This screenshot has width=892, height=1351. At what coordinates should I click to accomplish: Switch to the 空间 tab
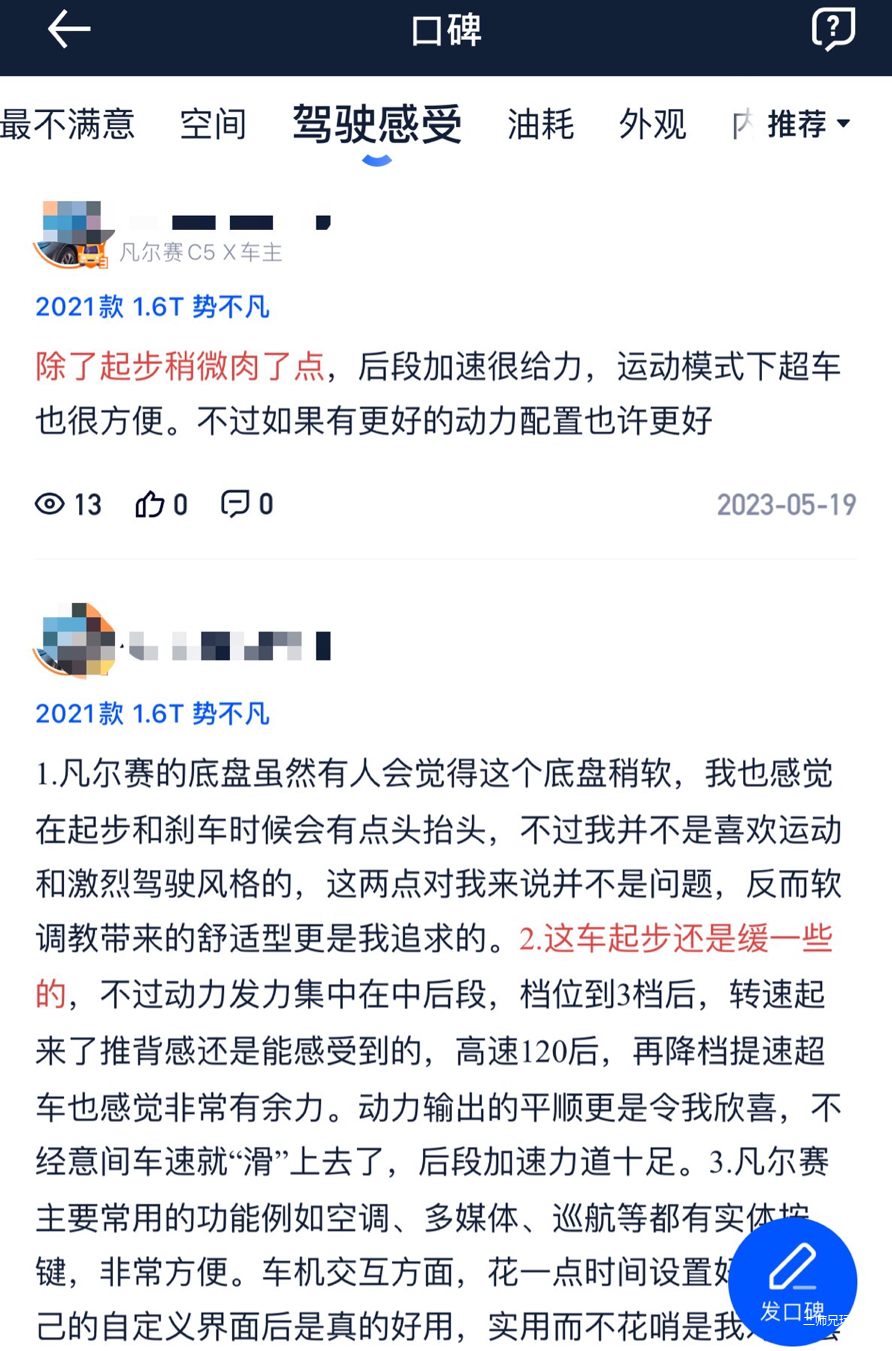click(212, 125)
